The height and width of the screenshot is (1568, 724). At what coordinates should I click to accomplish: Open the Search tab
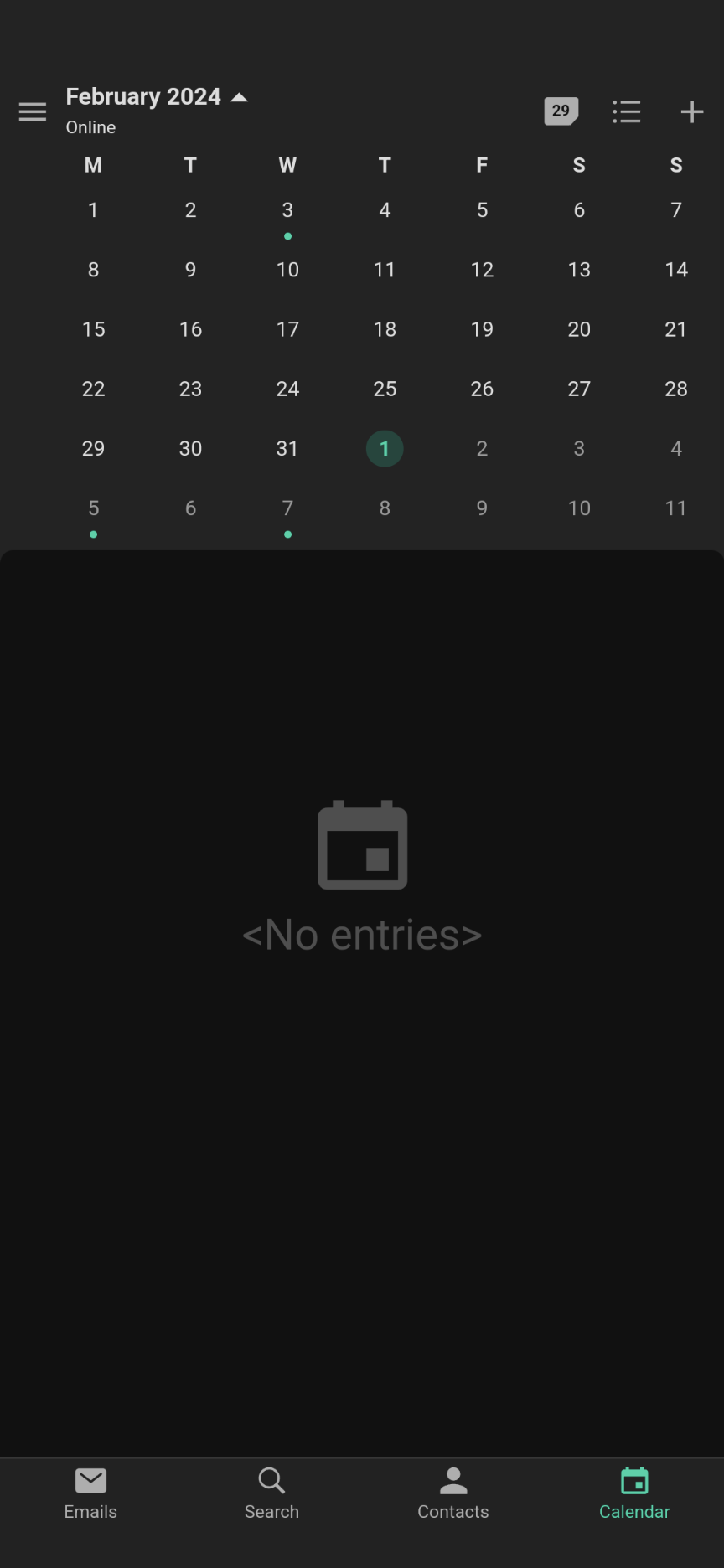coord(271,1493)
